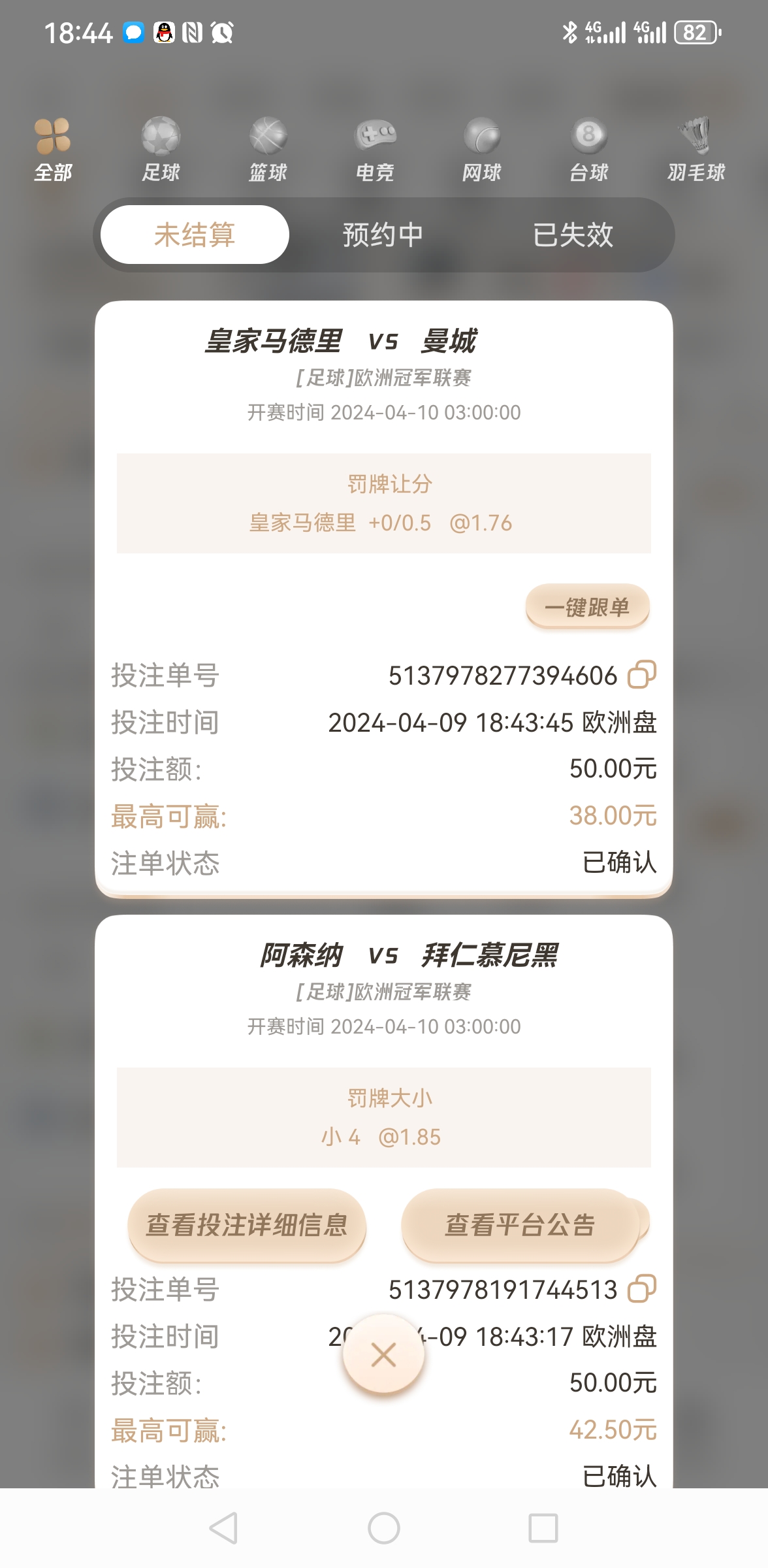Viewport: 768px width, 1568px height.
Task: Switch to the 足球 category
Action: (x=161, y=150)
